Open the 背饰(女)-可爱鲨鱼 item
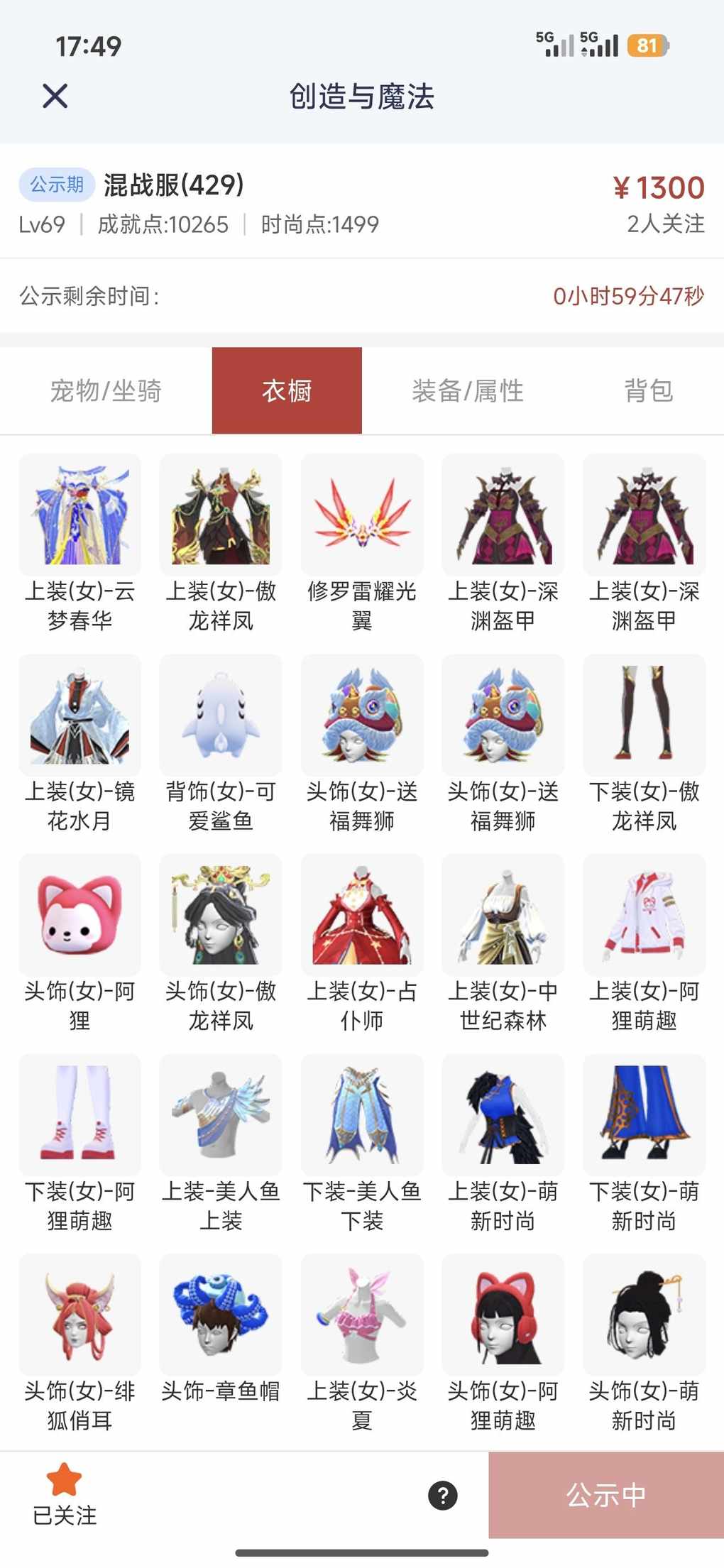Image resolution: width=724 pixels, height=1568 pixels. 221,716
